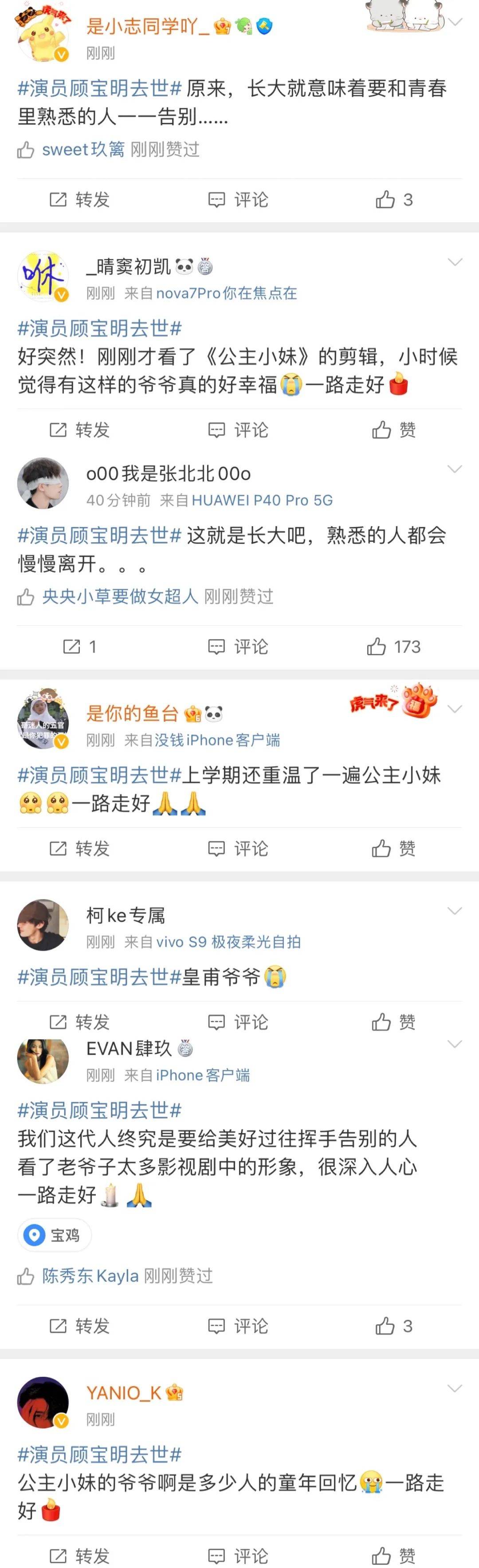Repost 是小志同学吖_'s post
Viewport: 479px width, 1568px height.
(79, 200)
